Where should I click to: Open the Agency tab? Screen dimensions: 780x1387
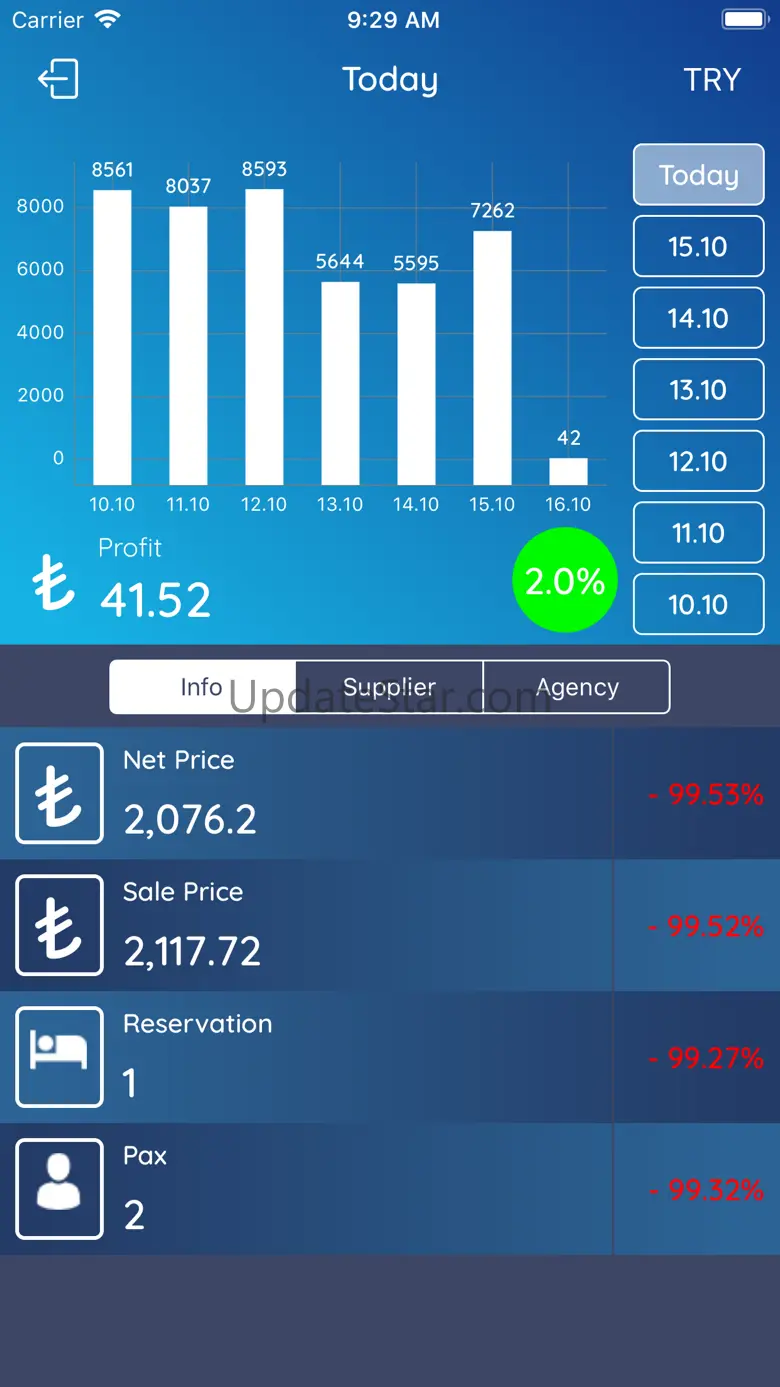[x=577, y=687]
